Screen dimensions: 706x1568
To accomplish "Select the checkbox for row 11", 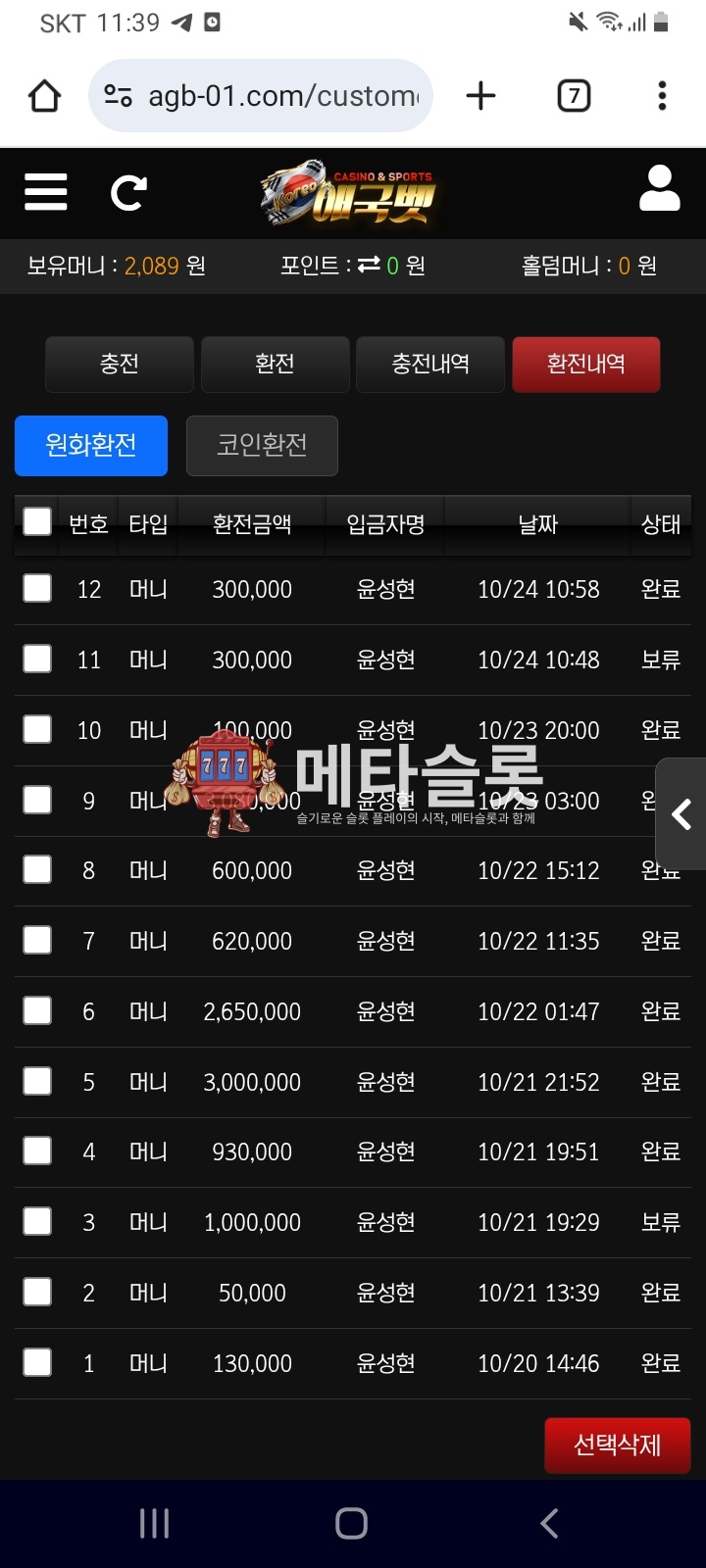I will point(37,659).
